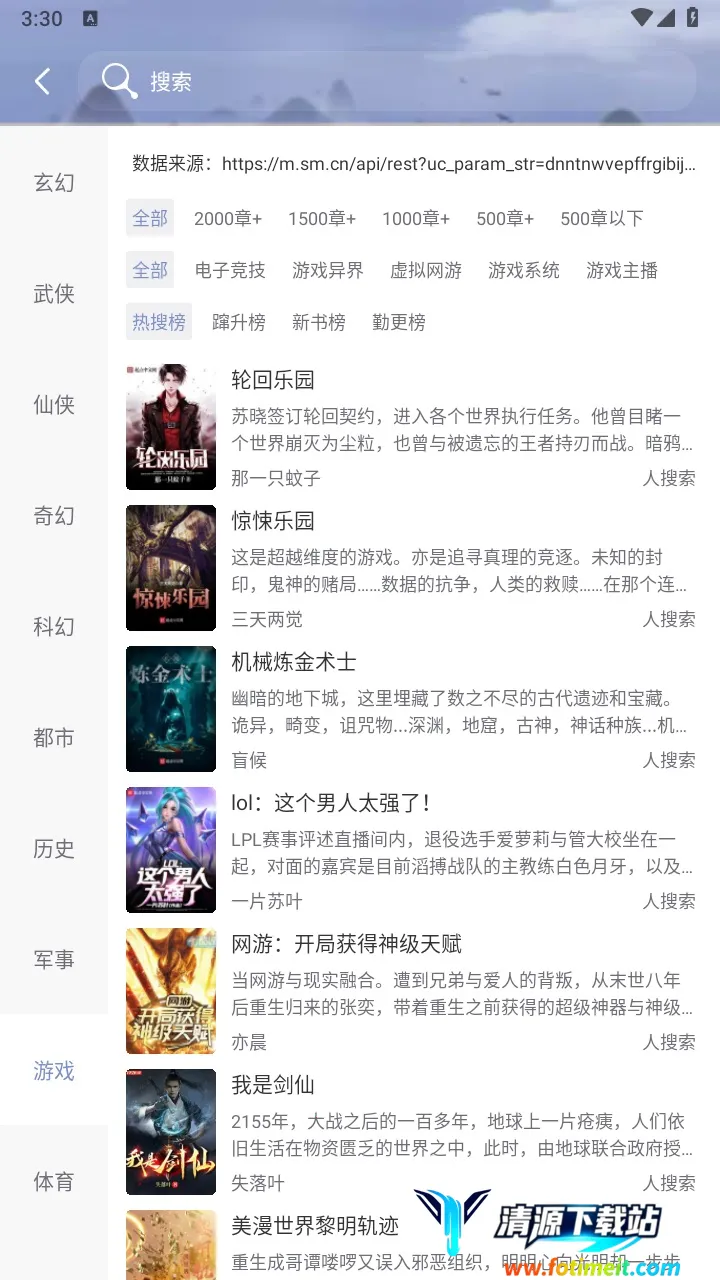Viewport: 720px width, 1280px height.
Task: Switch to the 武侠 category
Action: 54,294
